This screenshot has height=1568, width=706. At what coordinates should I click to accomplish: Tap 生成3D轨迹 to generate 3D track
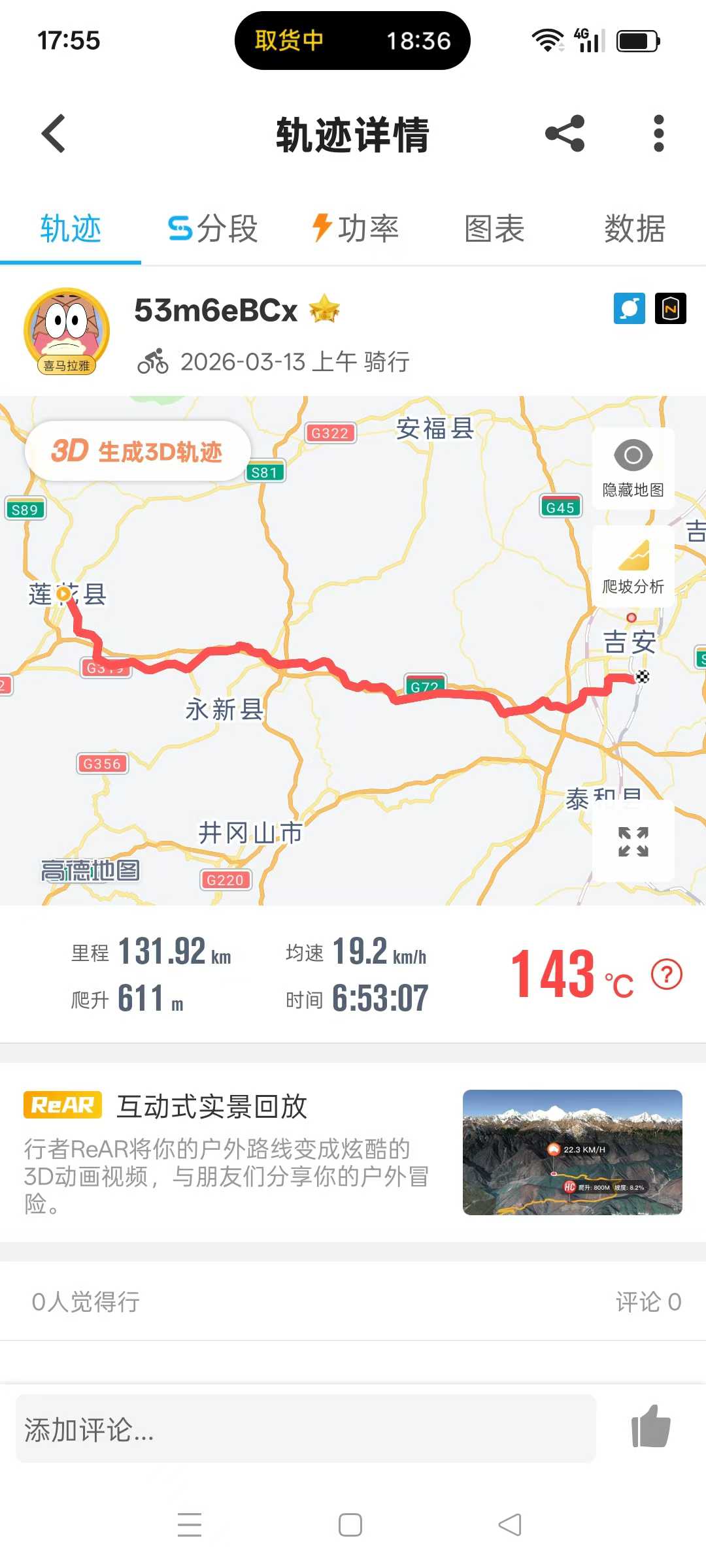[x=137, y=451]
